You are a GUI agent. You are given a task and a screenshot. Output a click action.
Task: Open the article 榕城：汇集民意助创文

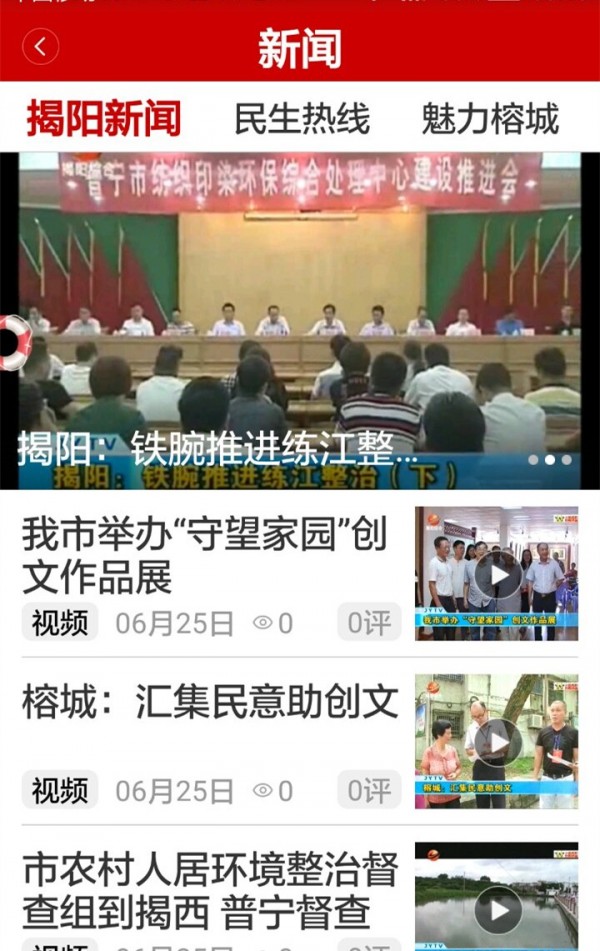[x=210, y=703]
